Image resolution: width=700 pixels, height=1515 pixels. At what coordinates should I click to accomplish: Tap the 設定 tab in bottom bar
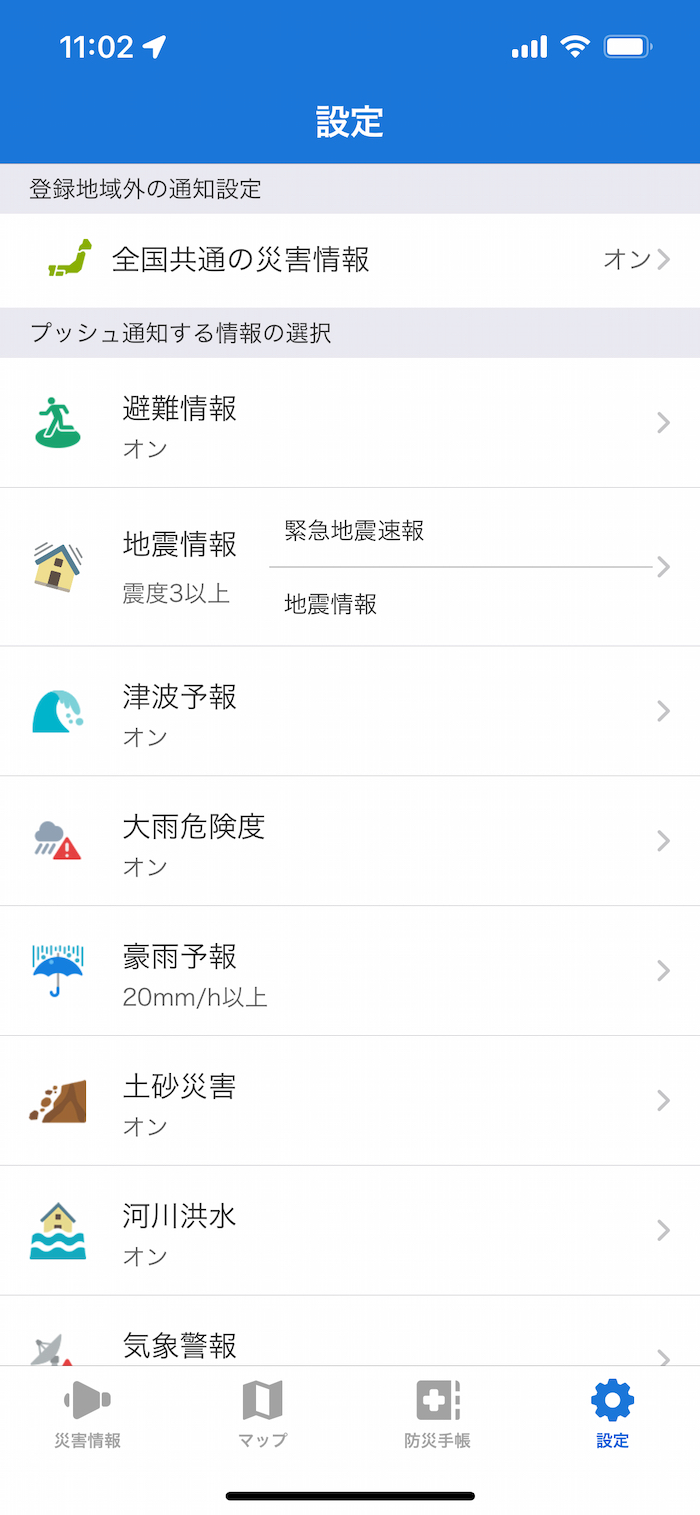[x=612, y=1414]
